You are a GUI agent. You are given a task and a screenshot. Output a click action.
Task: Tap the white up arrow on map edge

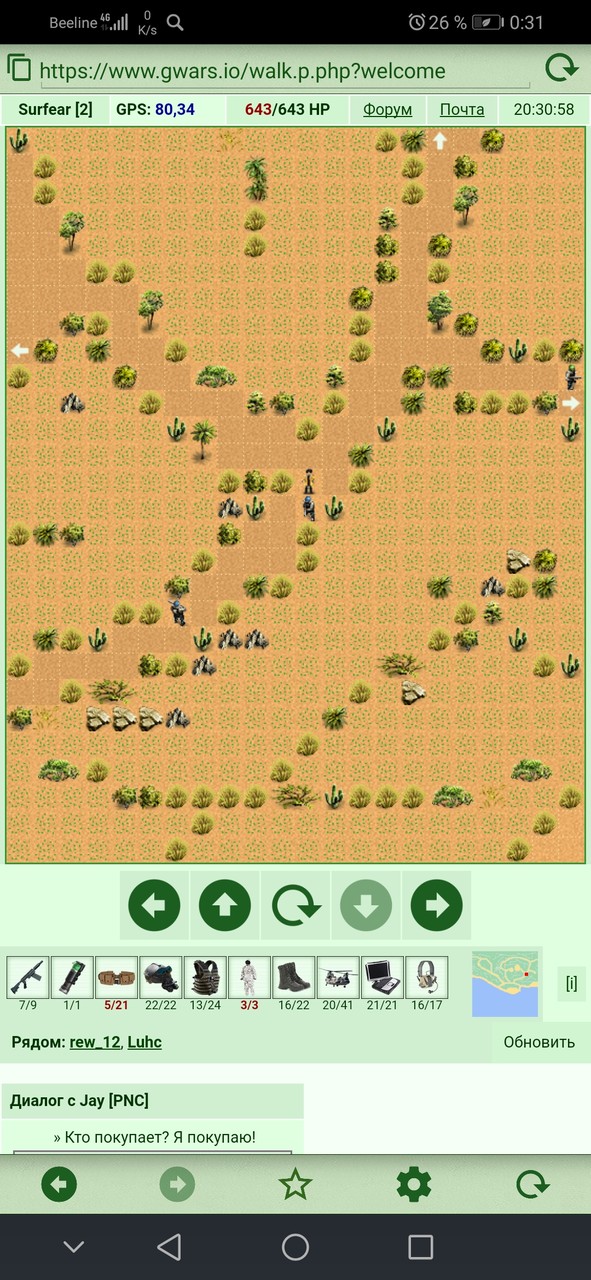[x=440, y=141]
